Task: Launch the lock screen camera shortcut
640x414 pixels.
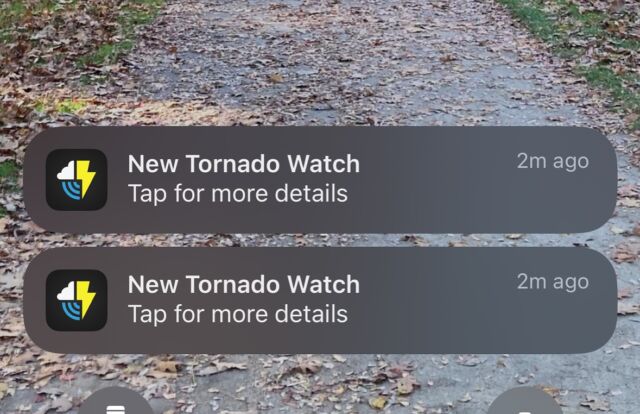Action: coord(524,405)
